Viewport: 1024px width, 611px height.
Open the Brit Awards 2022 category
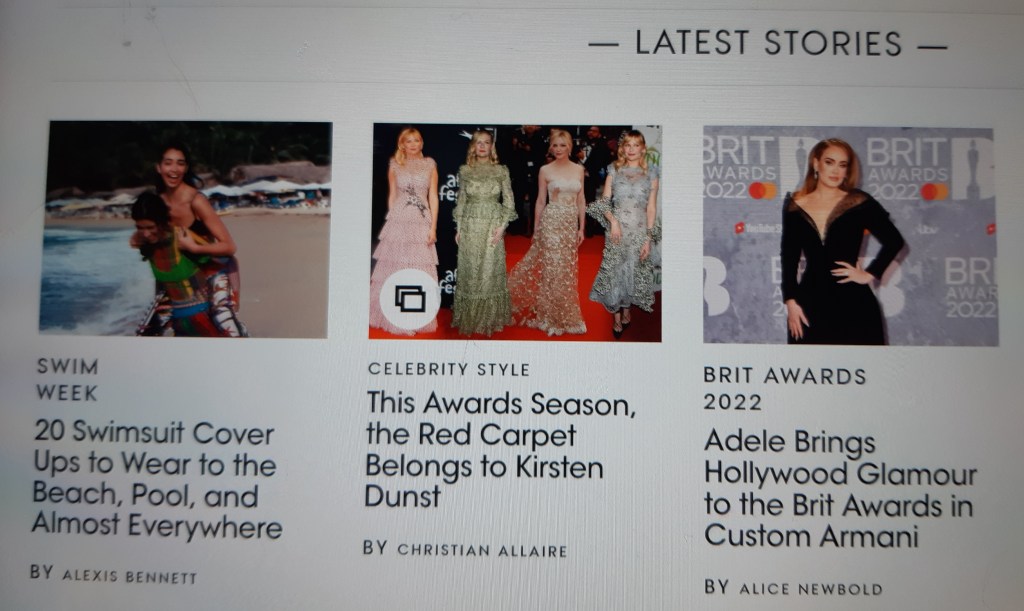click(x=784, y=389)
